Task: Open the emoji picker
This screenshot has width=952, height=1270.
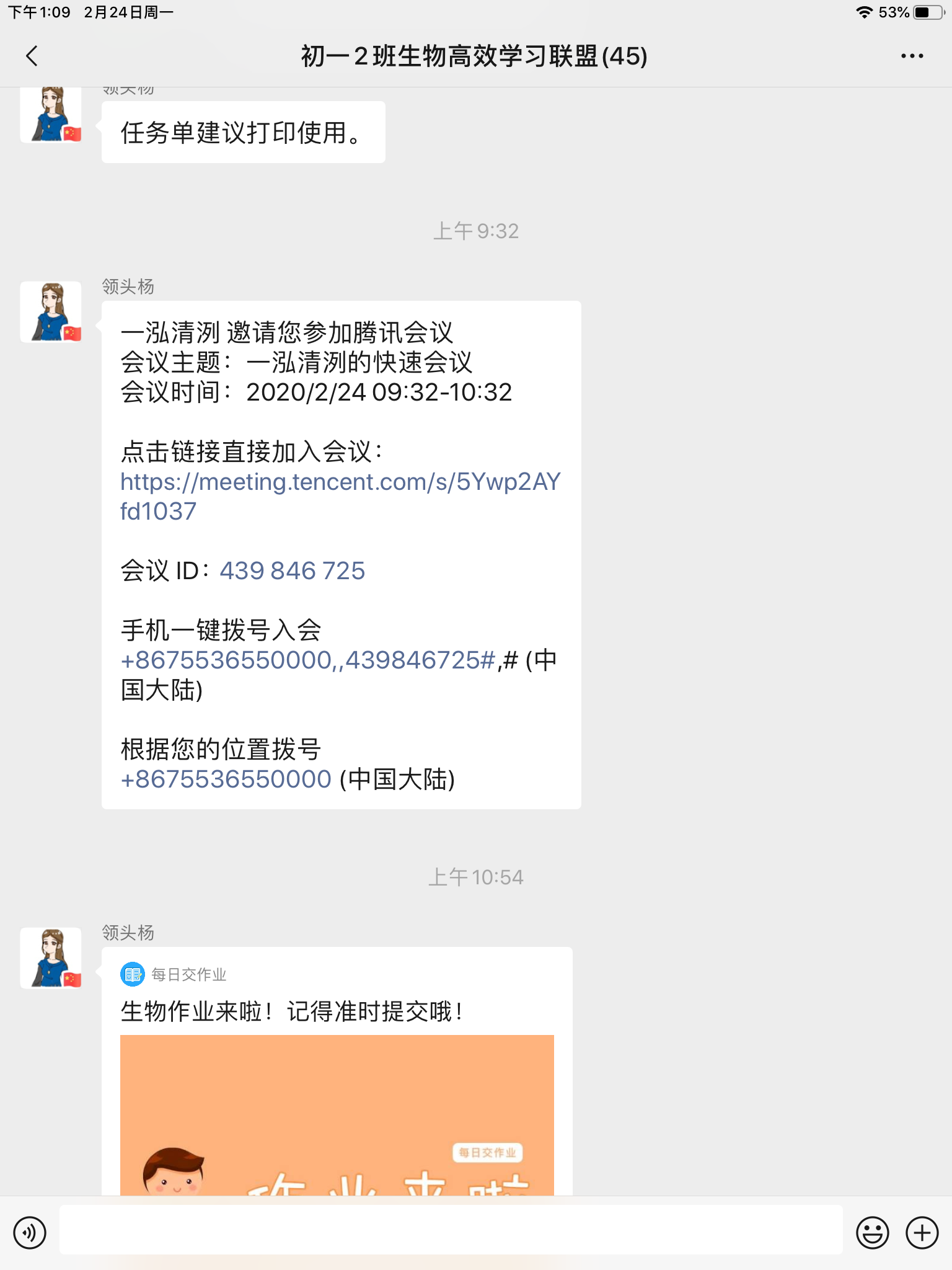Action: 872,1232
